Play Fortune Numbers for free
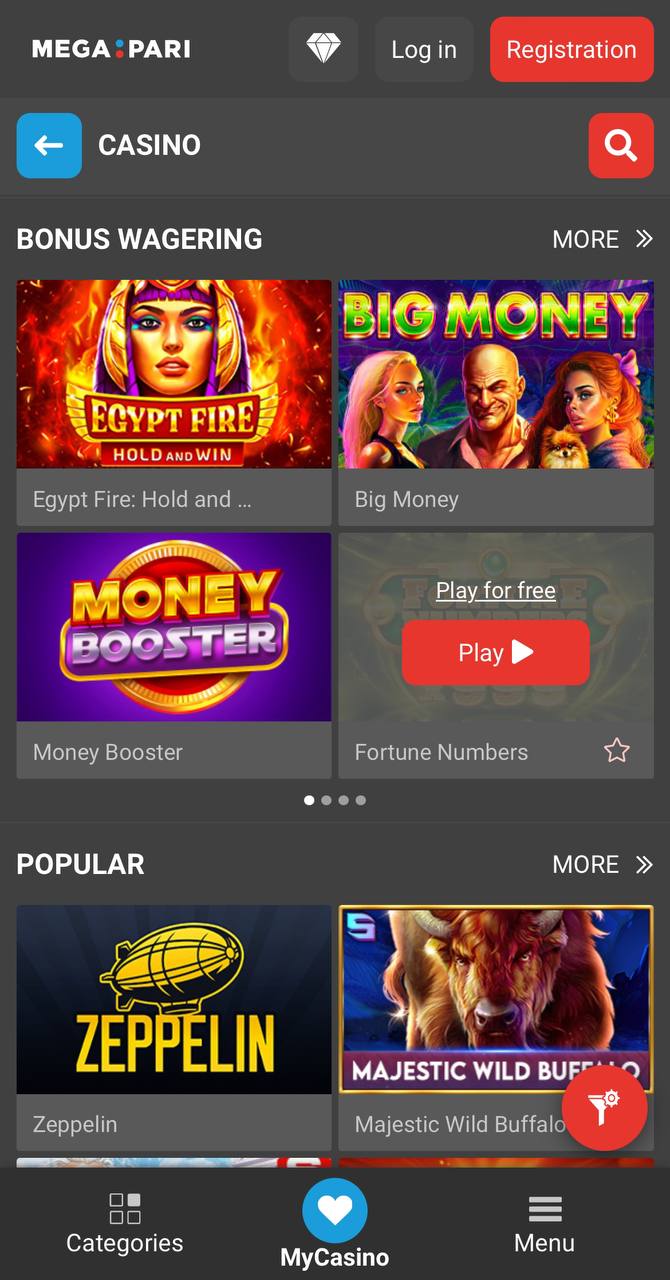 496,591
